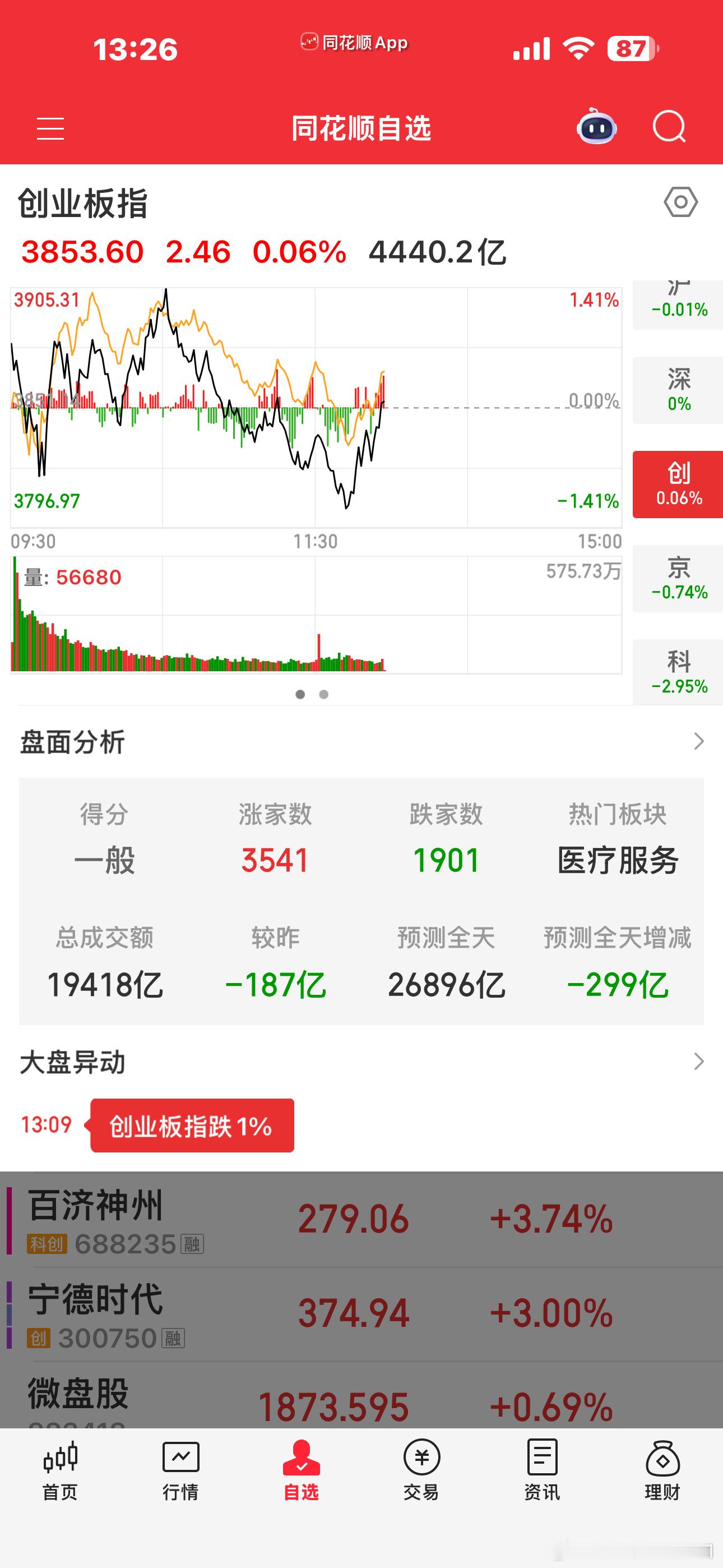The image size is (723, 1568).
Task: Open index settings hexagon icon
Action: coord(680,202)
